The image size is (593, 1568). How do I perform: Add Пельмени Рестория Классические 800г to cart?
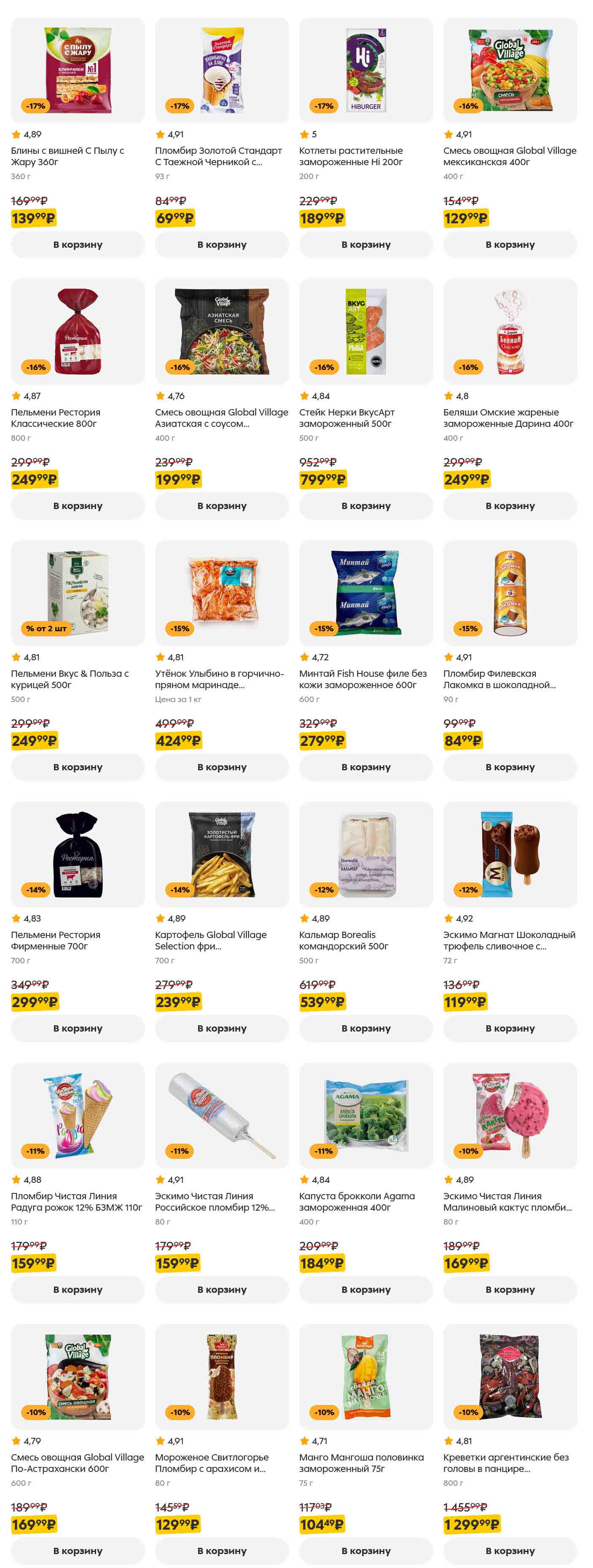coord(77,506)
